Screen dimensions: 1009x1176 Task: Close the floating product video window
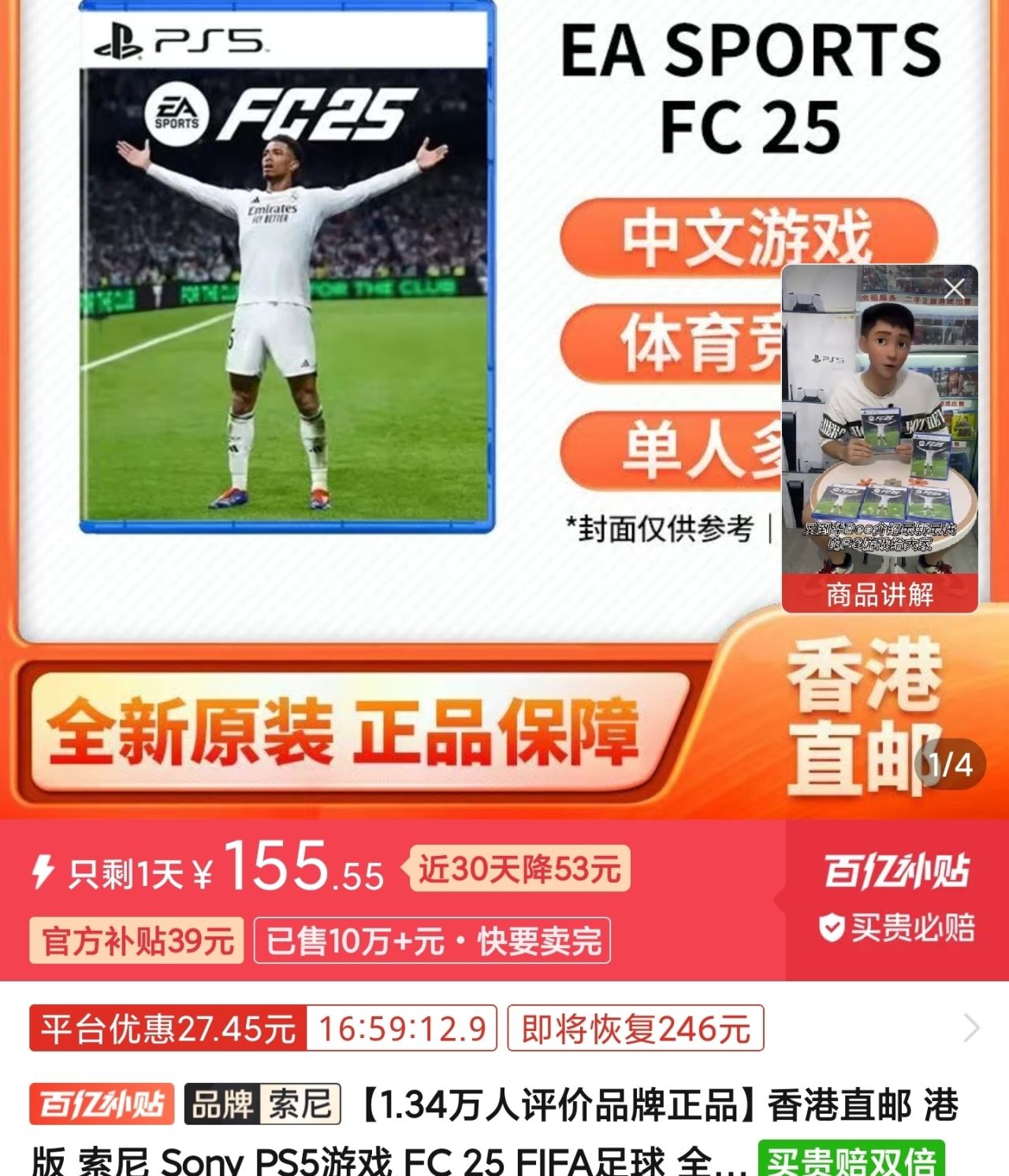[954, 289]
